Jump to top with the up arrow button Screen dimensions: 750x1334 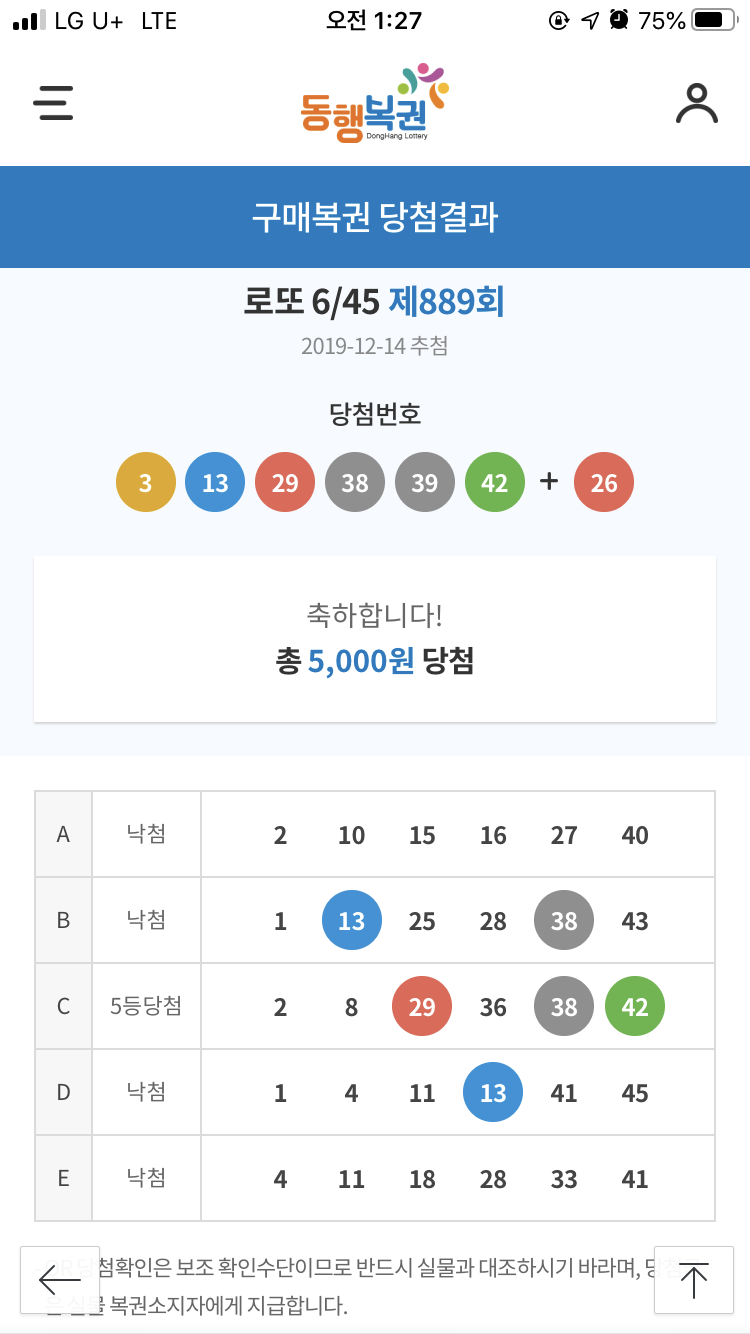[693, 1279]
